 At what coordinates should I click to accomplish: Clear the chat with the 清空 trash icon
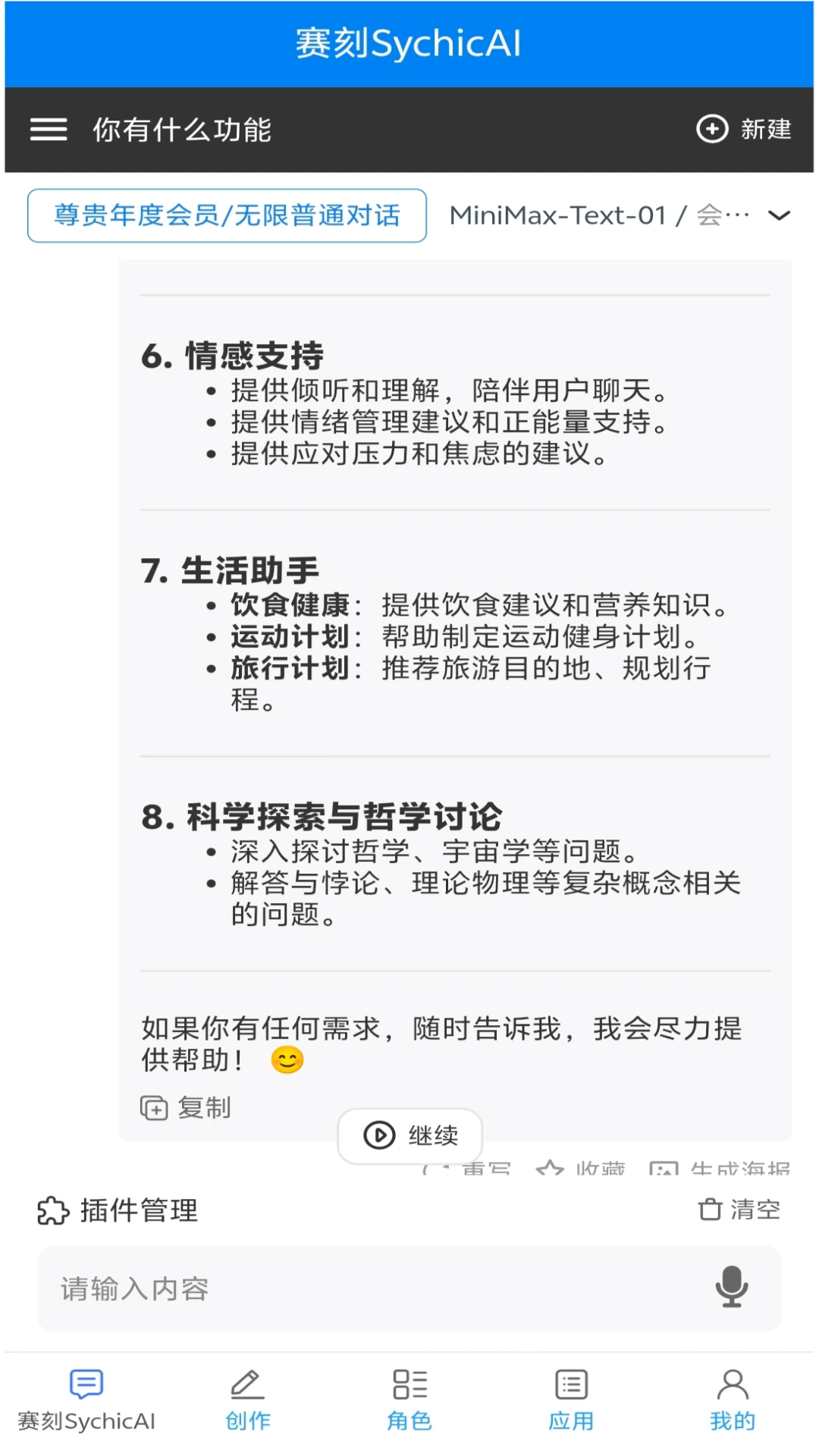pyautogui.click(x=739, y=1210)
